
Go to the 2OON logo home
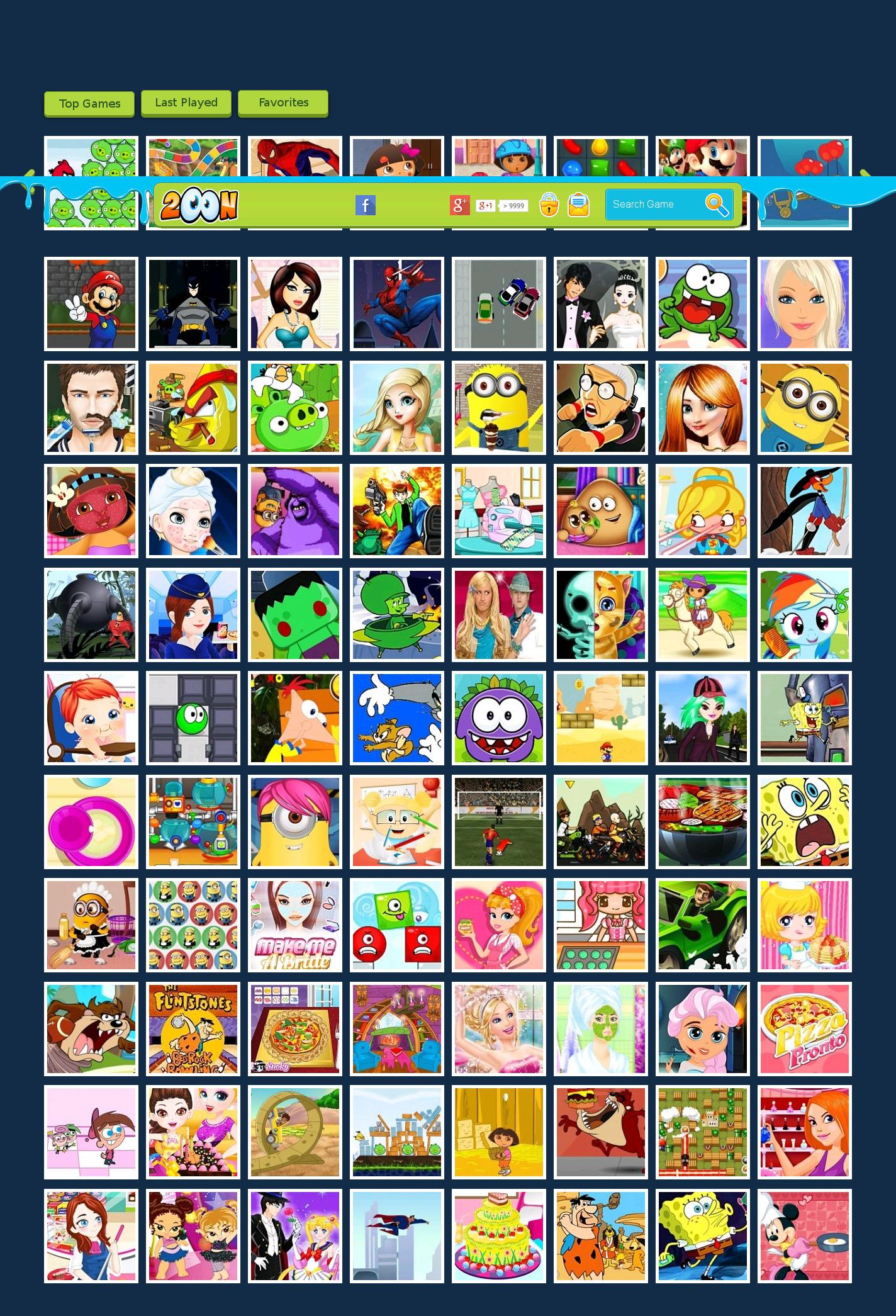tap(199, 205)
